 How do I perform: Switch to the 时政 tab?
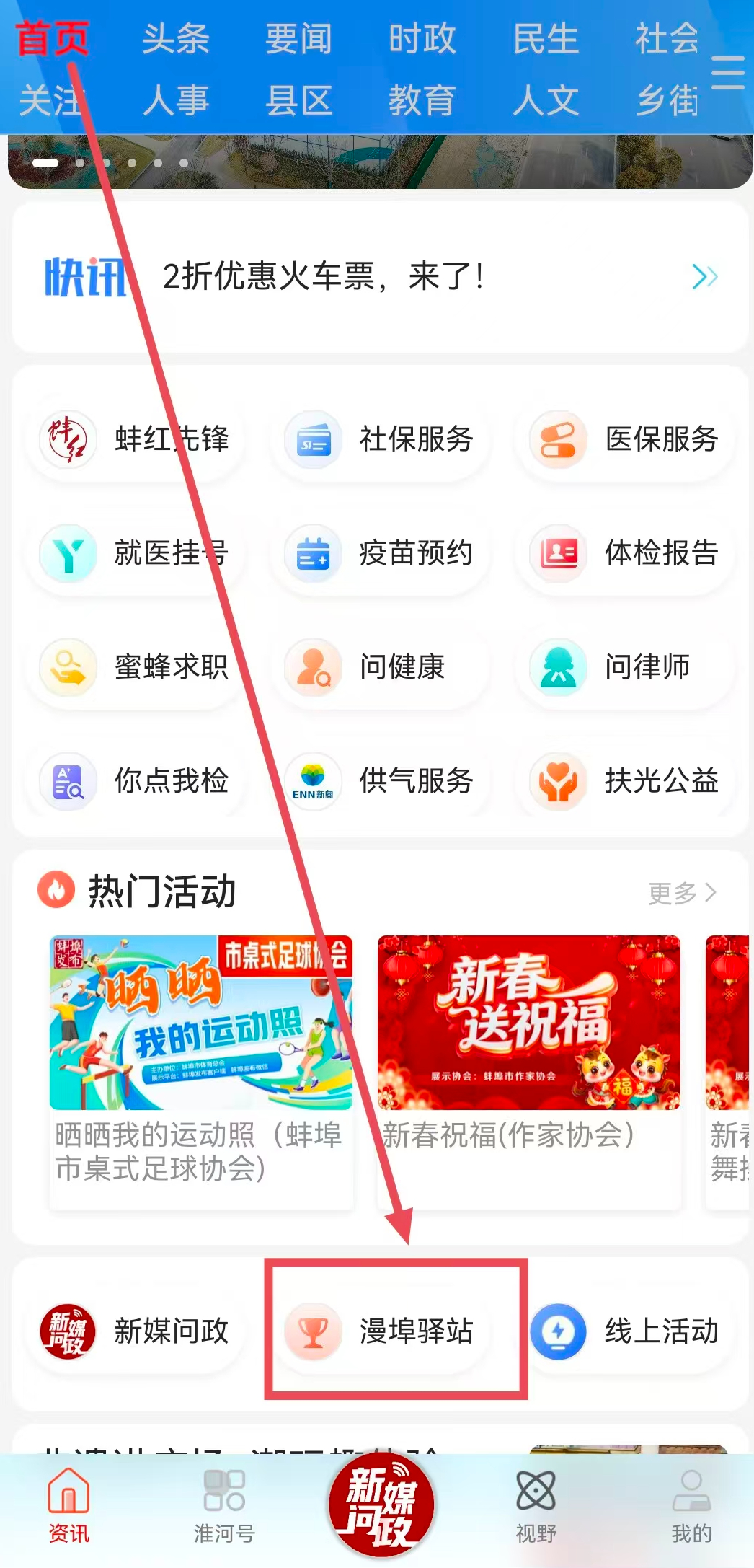coord(422,39)
